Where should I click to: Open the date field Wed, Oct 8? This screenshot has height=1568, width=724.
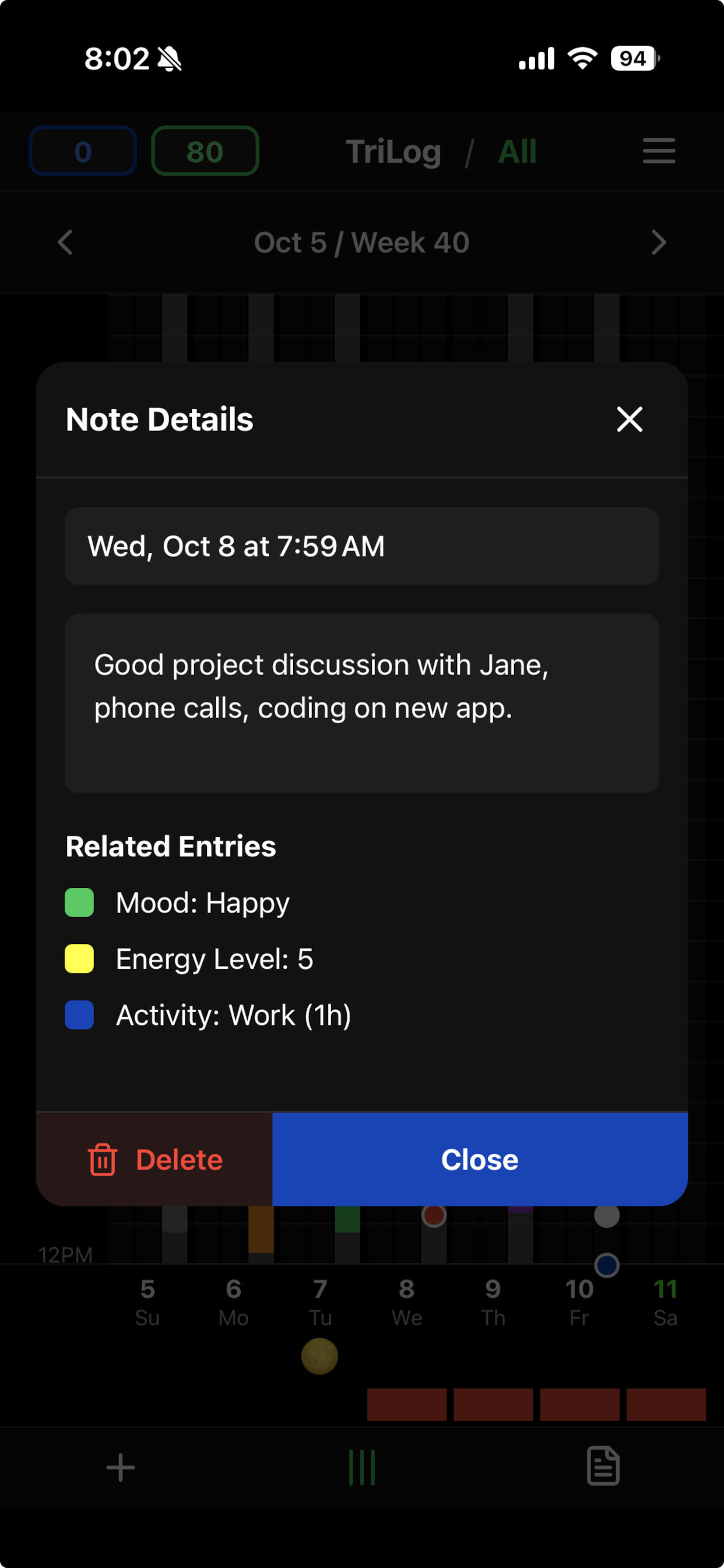(361, 546)
